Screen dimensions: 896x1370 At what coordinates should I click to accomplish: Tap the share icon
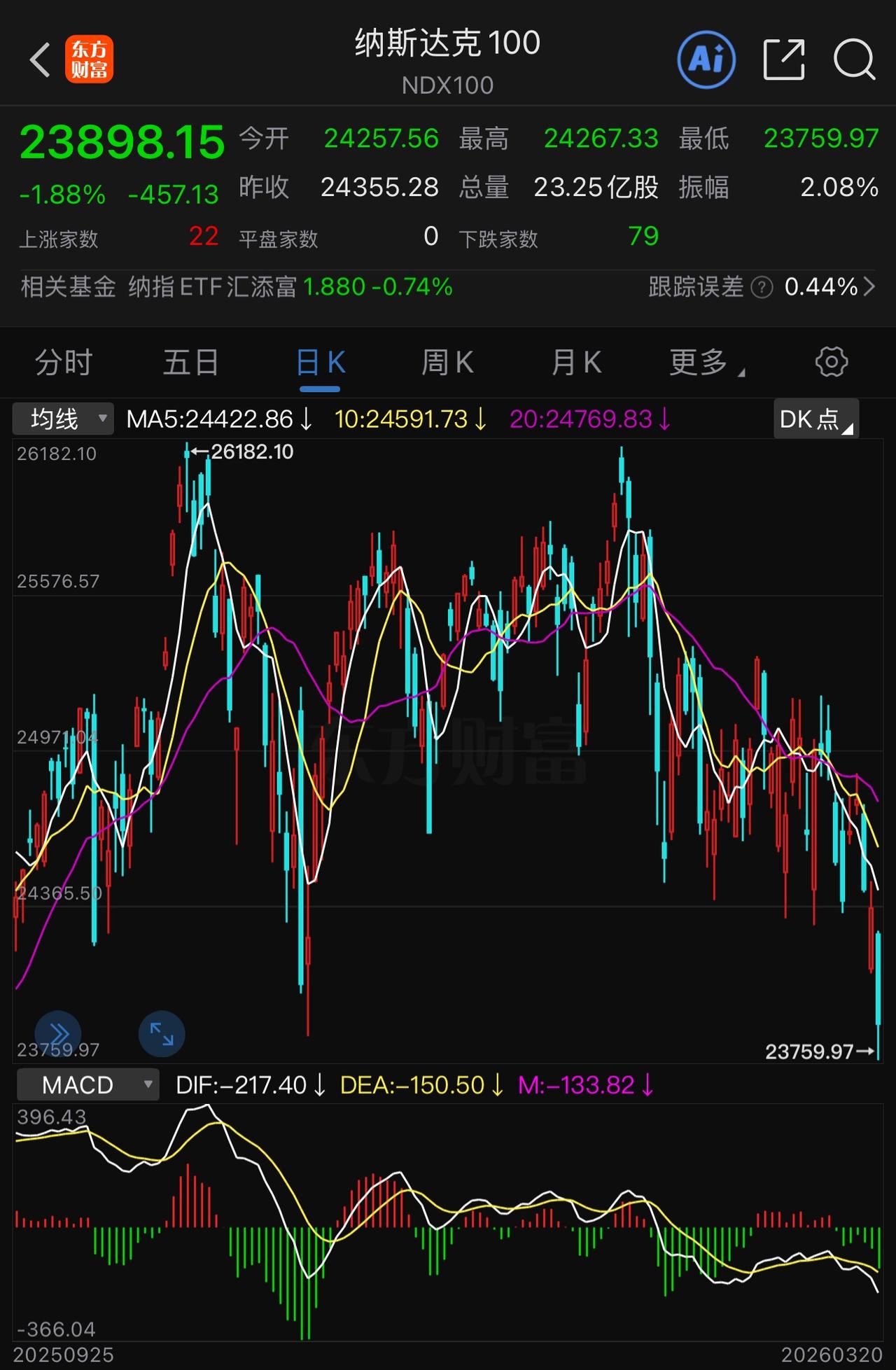(783, 60)
